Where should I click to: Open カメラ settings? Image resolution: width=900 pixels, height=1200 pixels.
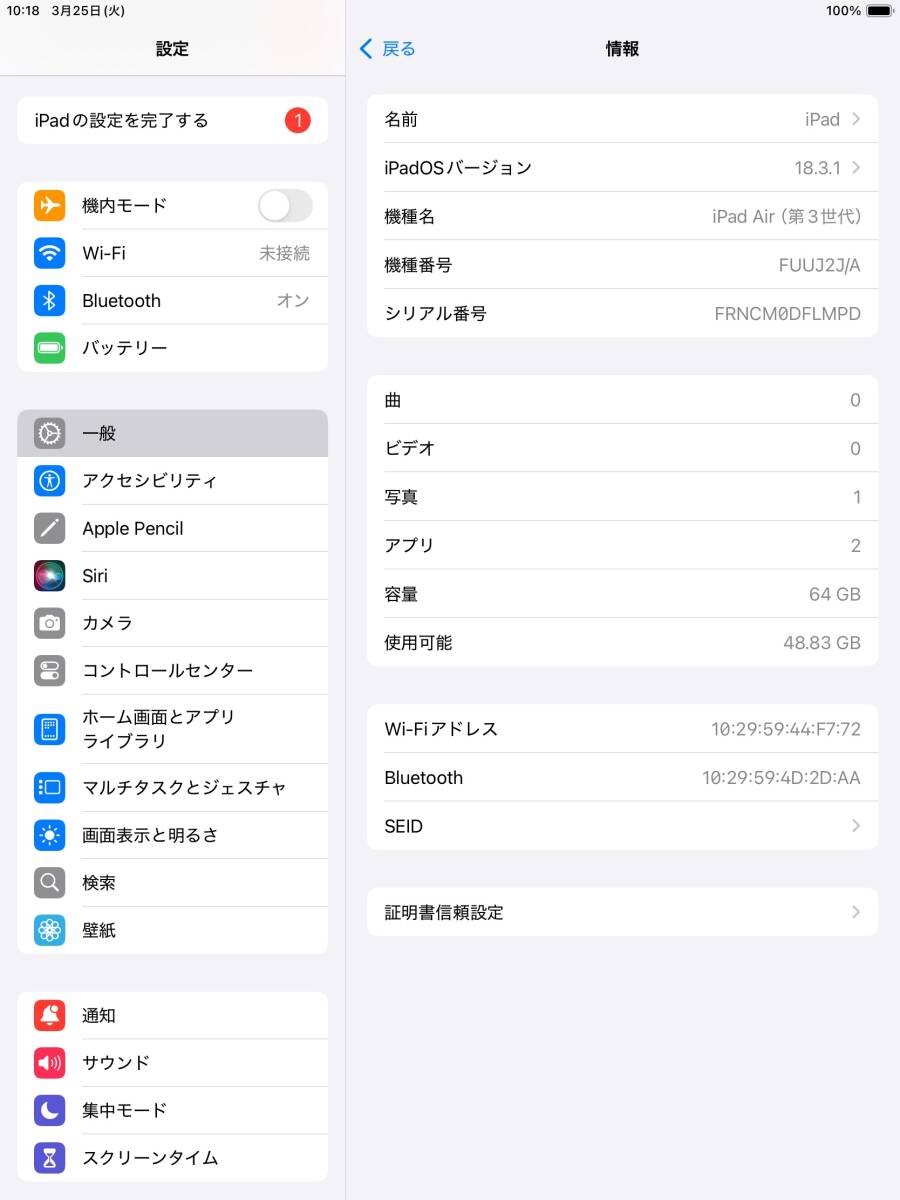point(172,623)
